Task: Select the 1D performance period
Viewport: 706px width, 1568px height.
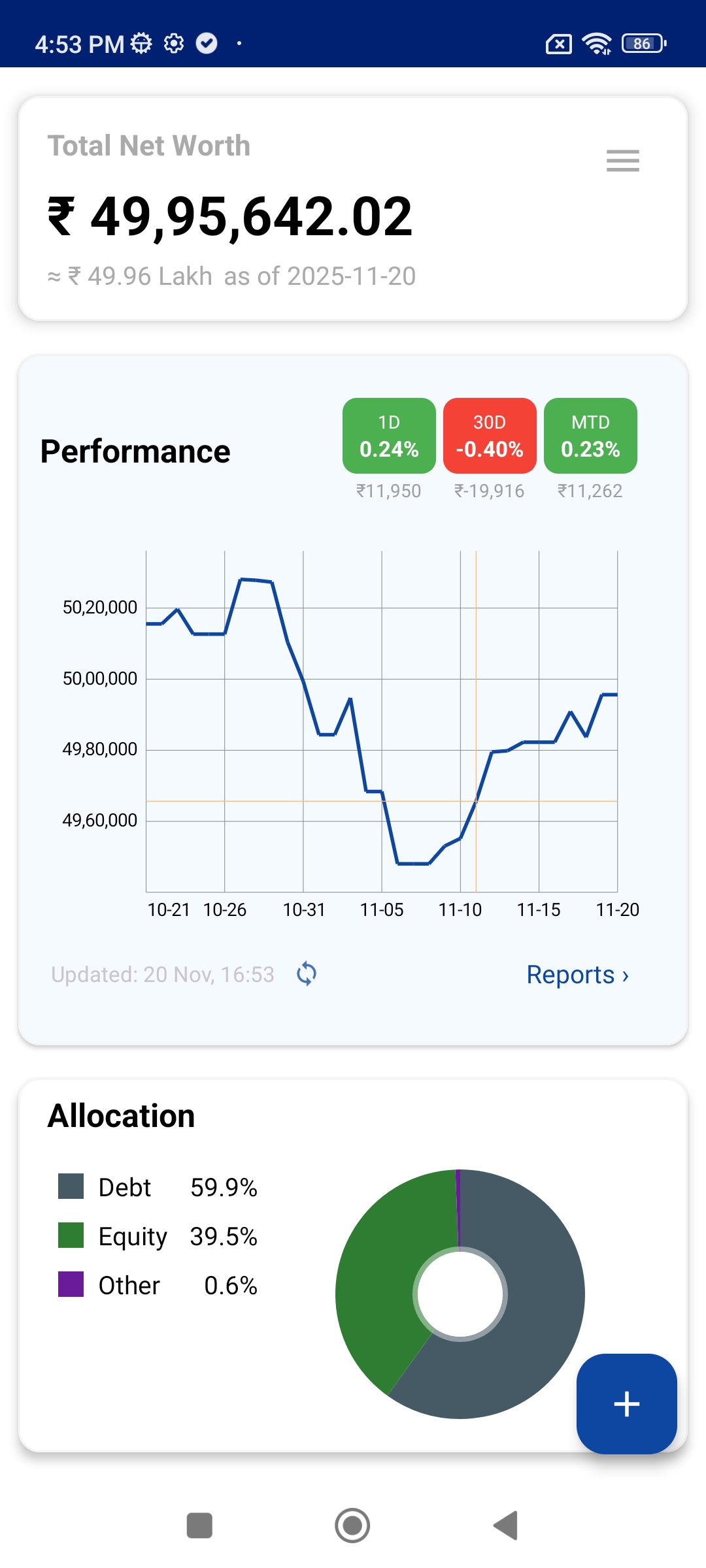Action: (x=388, y=435)
